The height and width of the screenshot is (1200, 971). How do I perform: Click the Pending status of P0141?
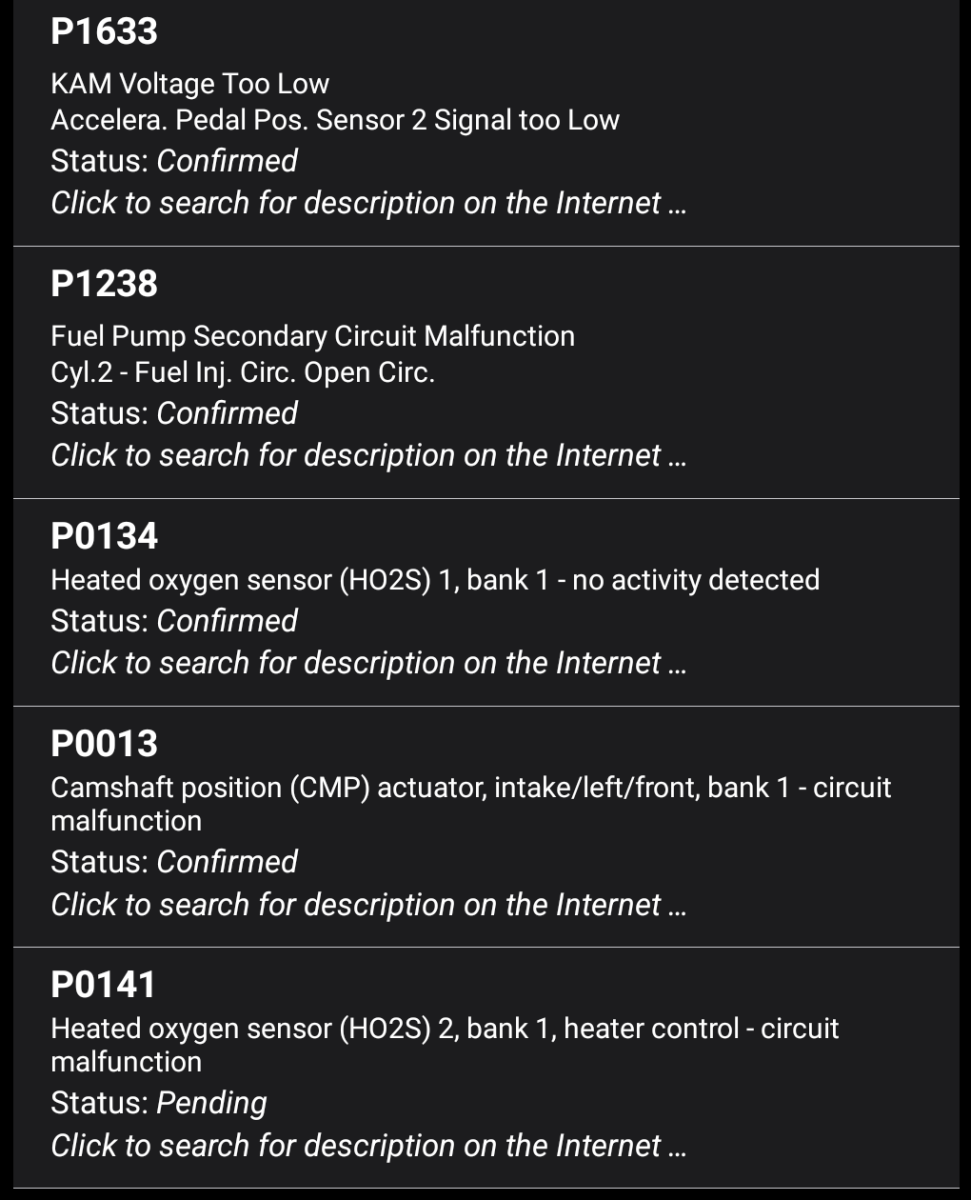(158, 1103)
